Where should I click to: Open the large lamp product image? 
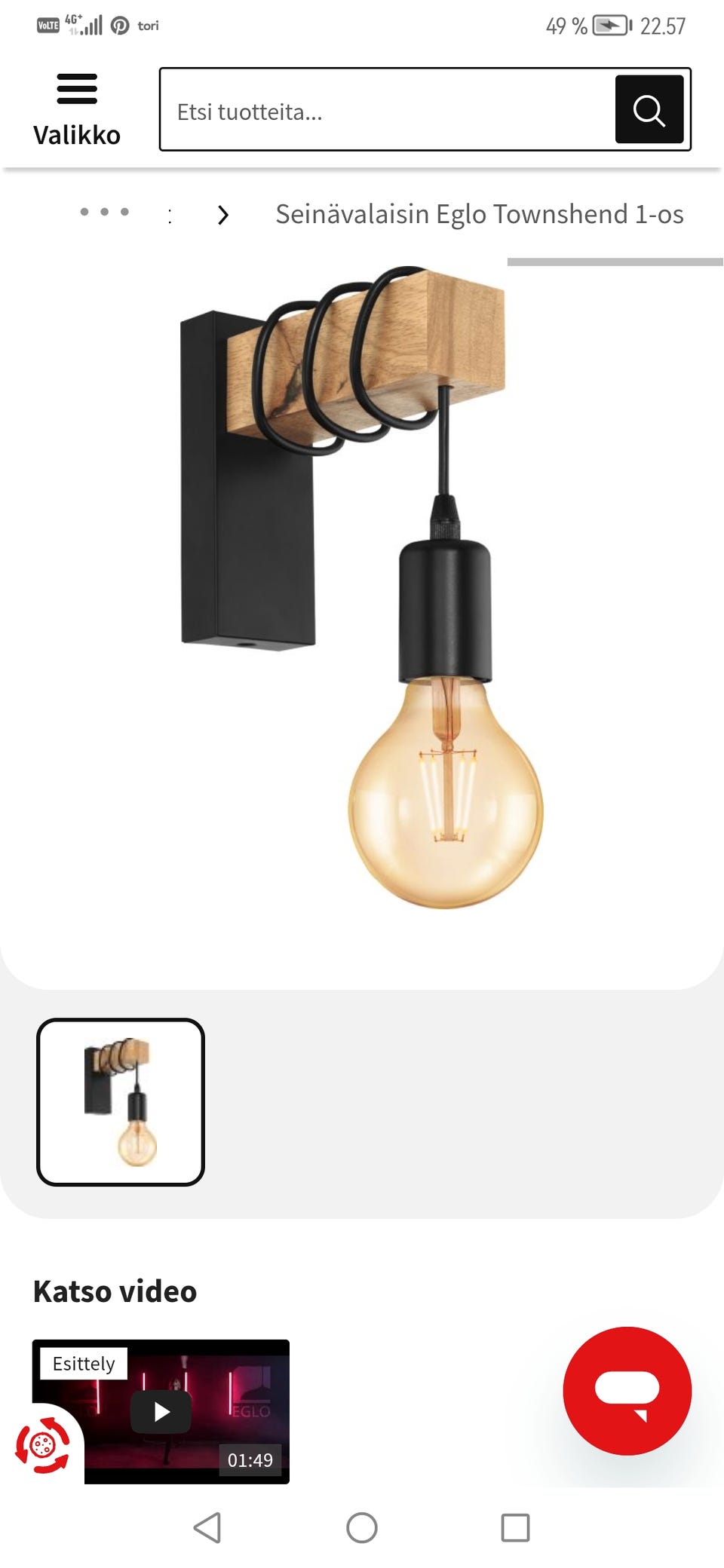pos(362,588)
